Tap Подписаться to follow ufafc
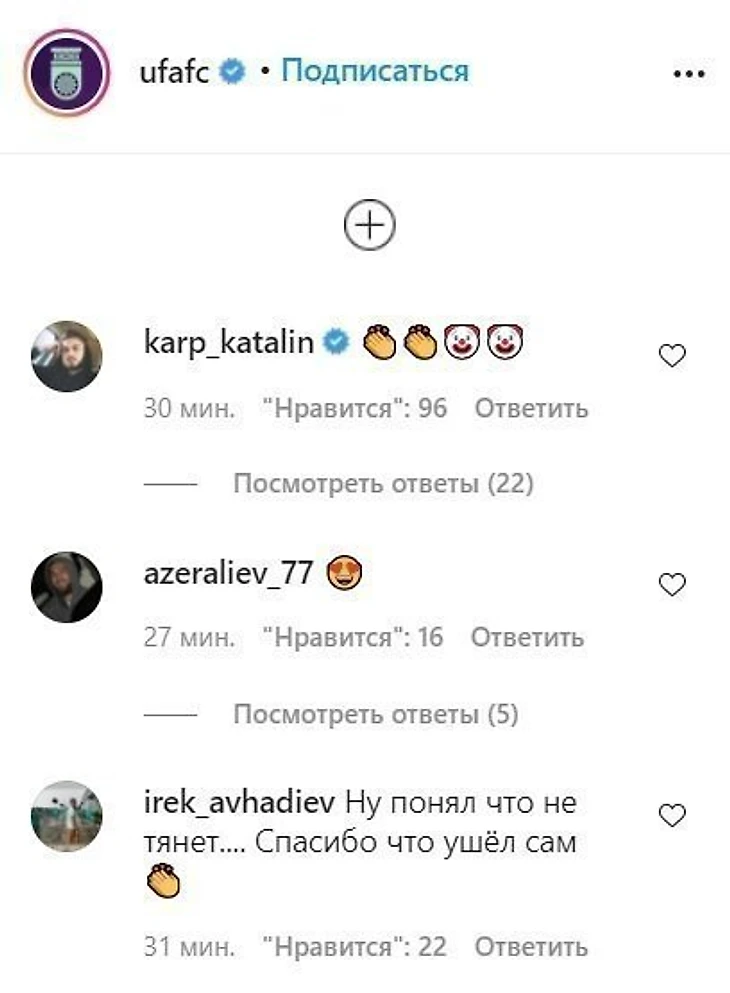This screenshot has height=993, width=730. click(x=374, y=71)
